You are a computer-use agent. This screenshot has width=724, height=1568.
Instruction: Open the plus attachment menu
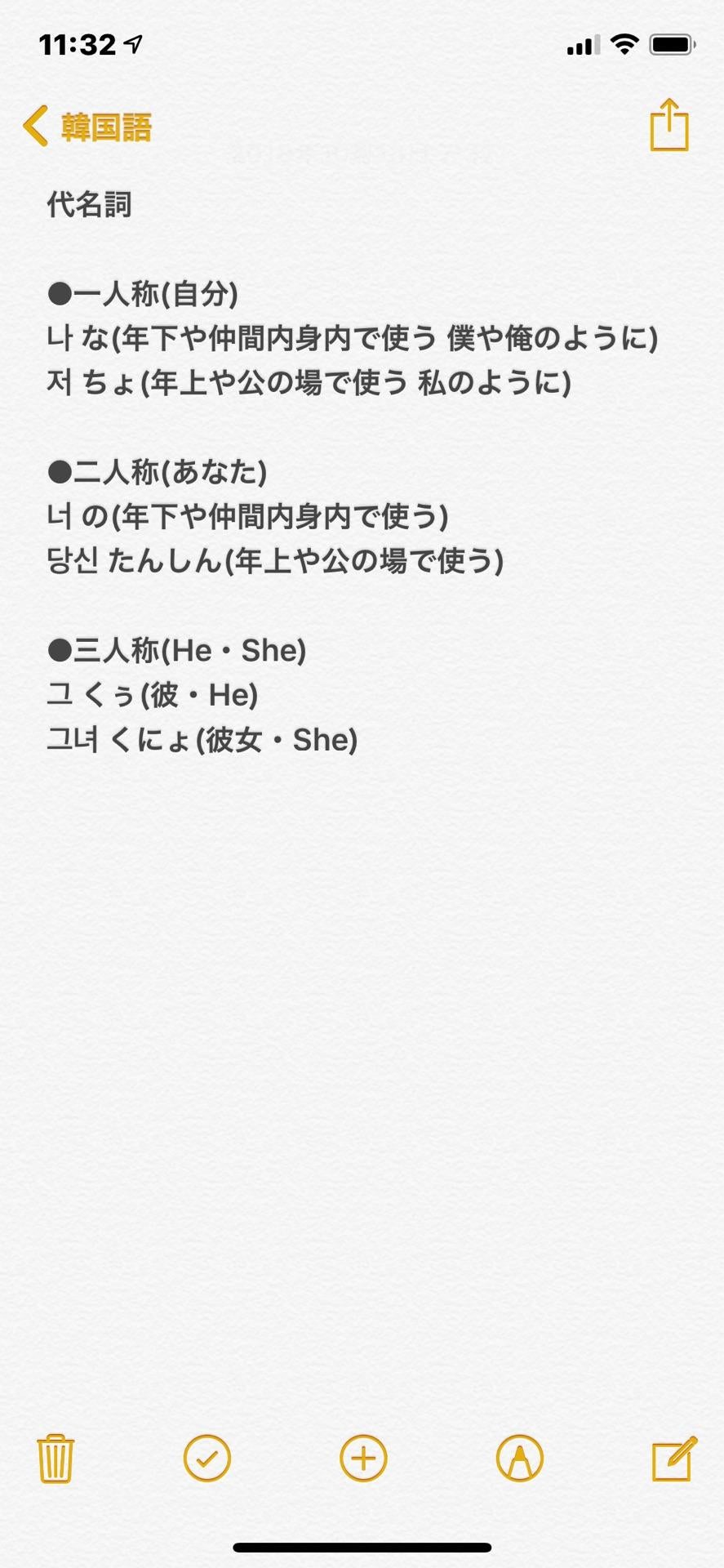pos(363,1458)
